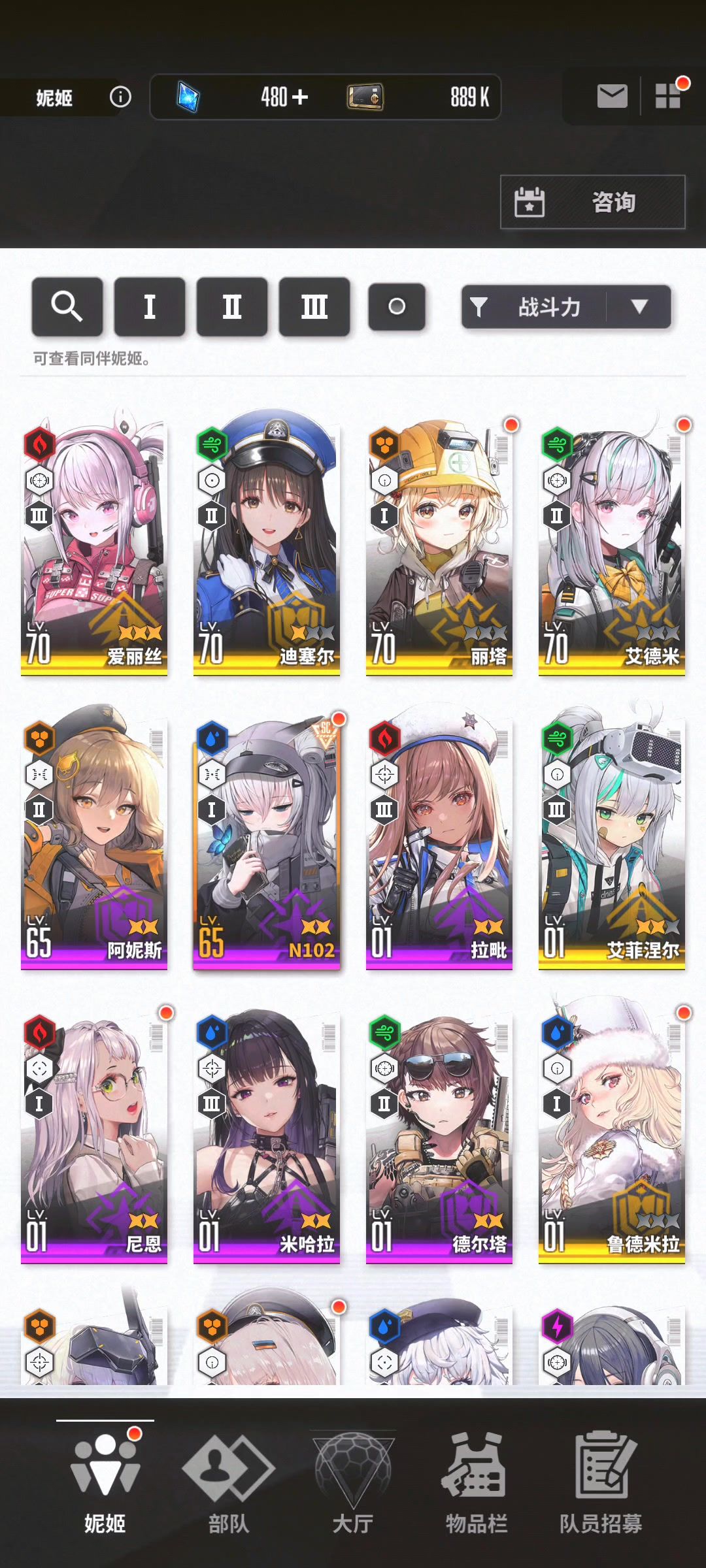Filter by burst stage I
The height and width of the screenshot is (1568, 706).
pos(150,306)
